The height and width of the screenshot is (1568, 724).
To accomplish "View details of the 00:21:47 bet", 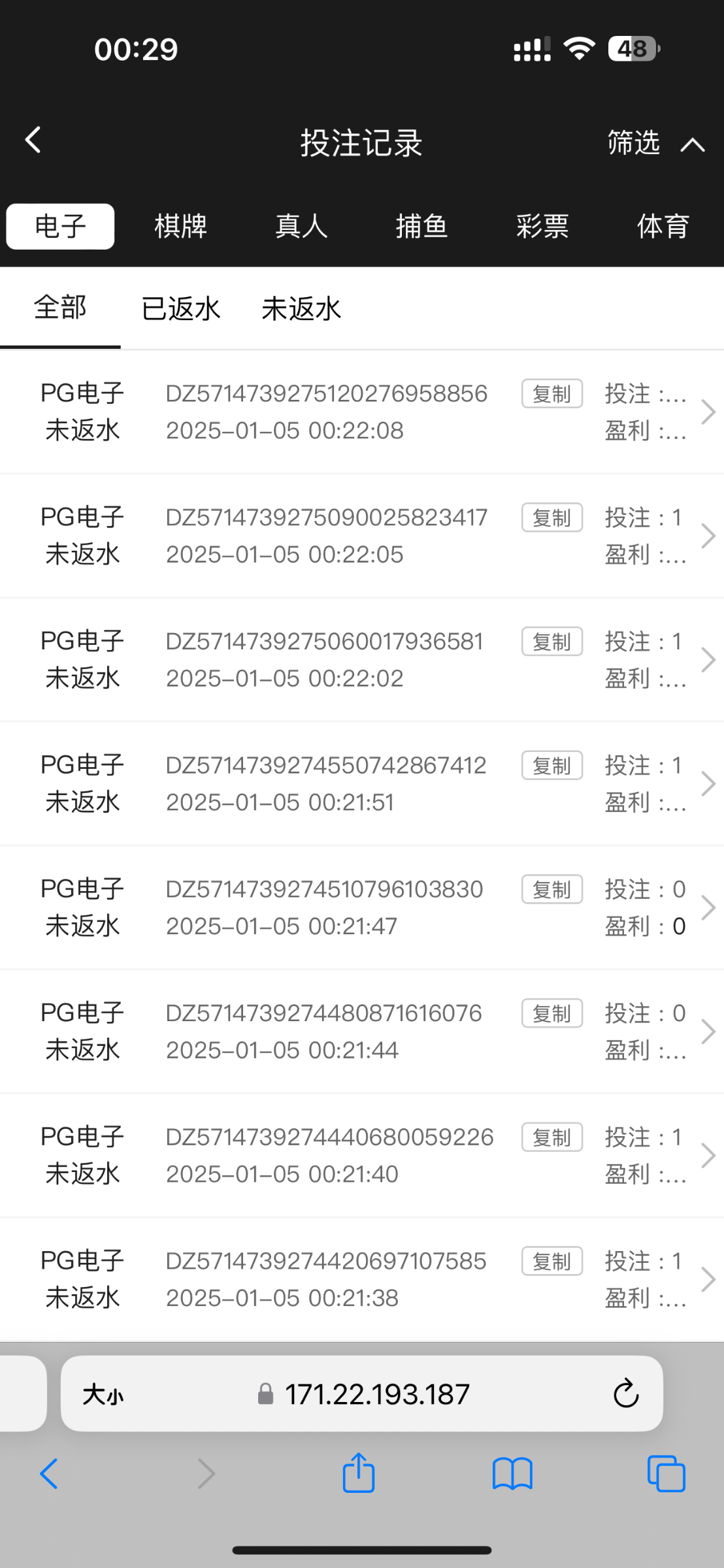I will [708, 907].
